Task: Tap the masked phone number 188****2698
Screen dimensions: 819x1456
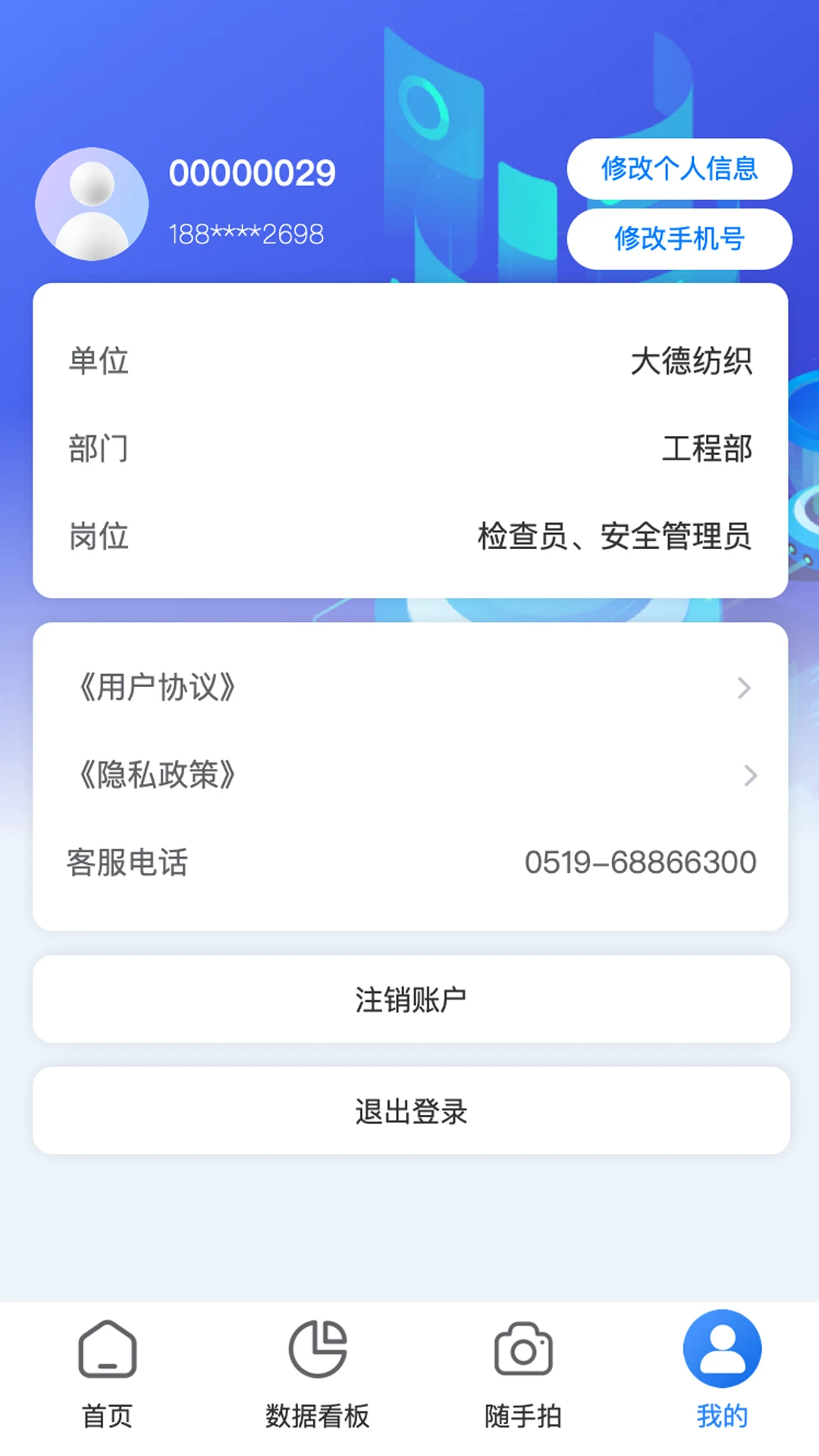Action: coord(246,234)
